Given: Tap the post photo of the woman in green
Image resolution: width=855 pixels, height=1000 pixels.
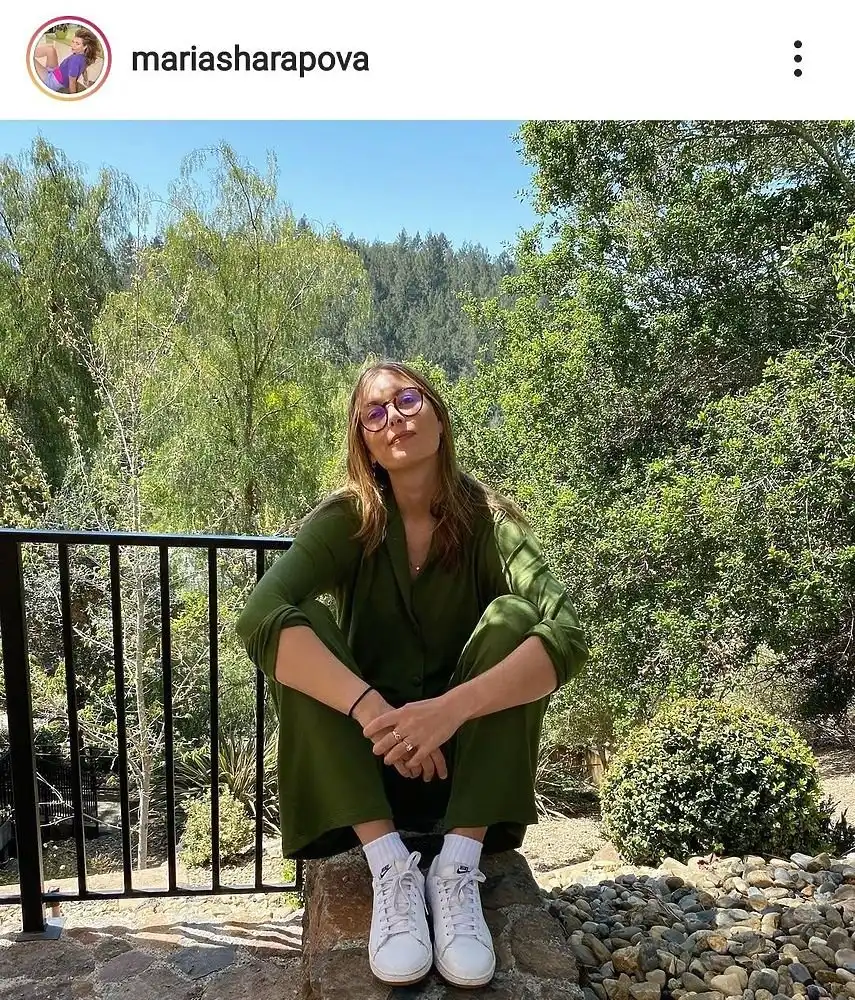Looking at the screenshot, I should 427,560.
